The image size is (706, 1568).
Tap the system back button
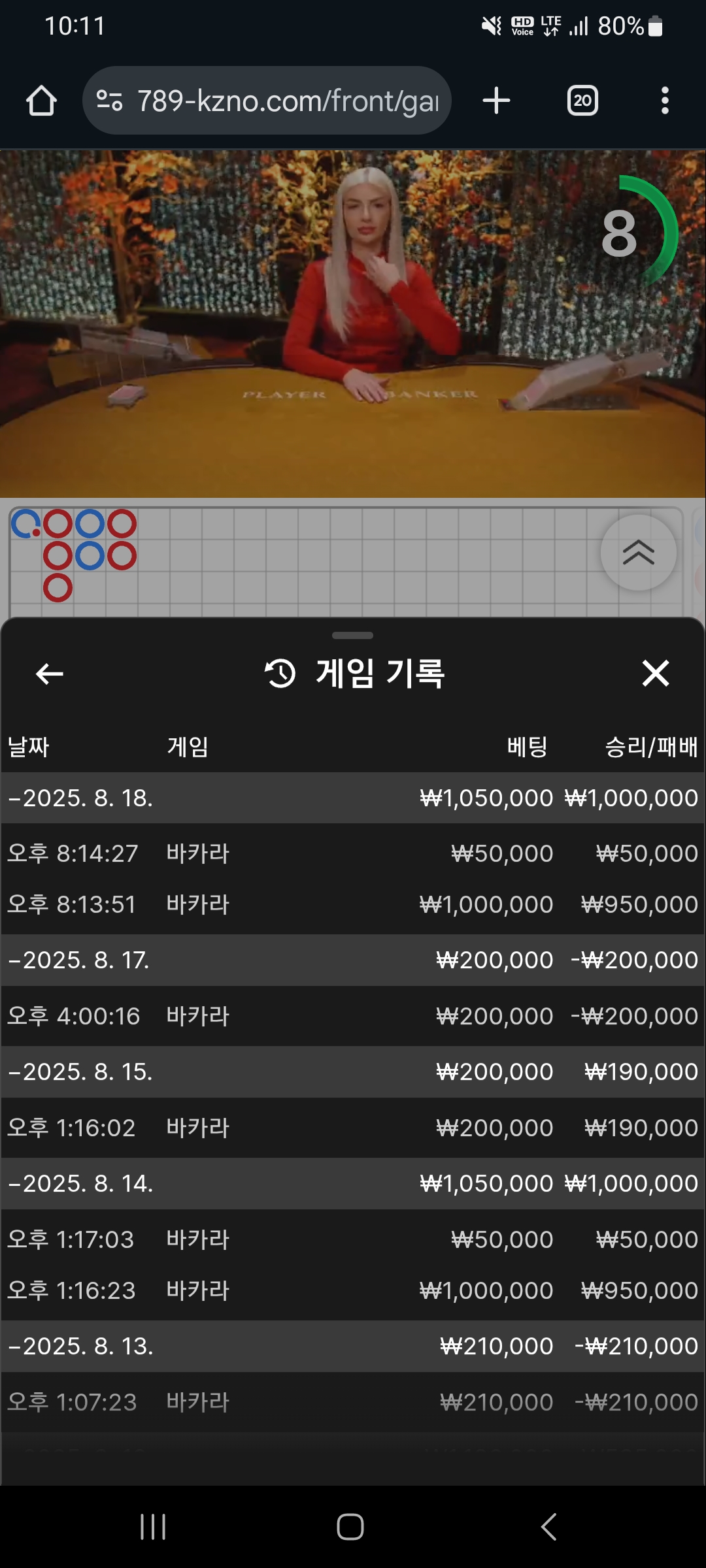pyautogui.click(x=549, y=1527)
